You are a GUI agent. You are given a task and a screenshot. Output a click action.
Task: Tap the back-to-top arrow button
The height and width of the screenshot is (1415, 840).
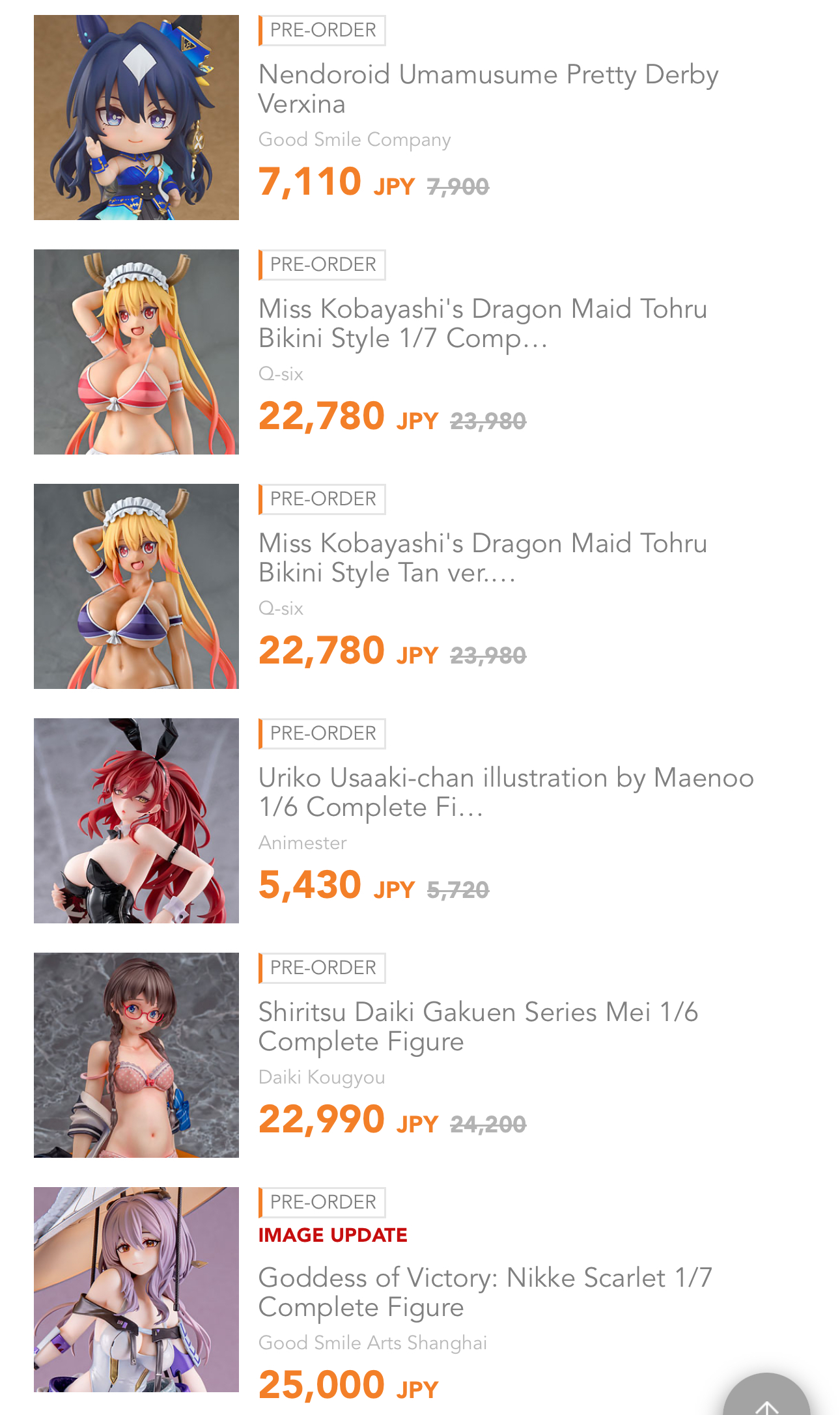point(766,1395)
